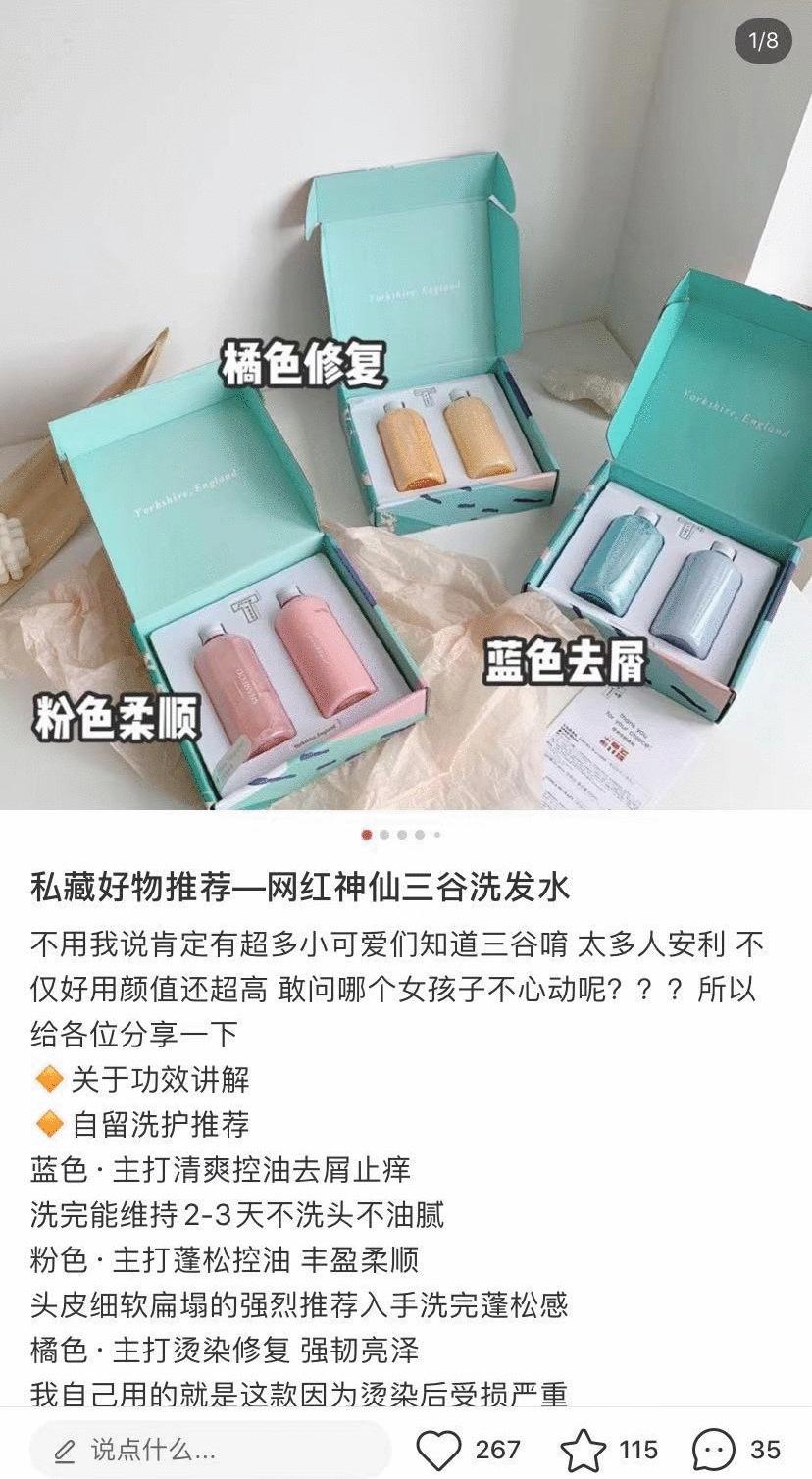Tap the 1/8 page indicator badge
Image resolution: width=812 pixels, height=1479 pixels.
point(763,43)
